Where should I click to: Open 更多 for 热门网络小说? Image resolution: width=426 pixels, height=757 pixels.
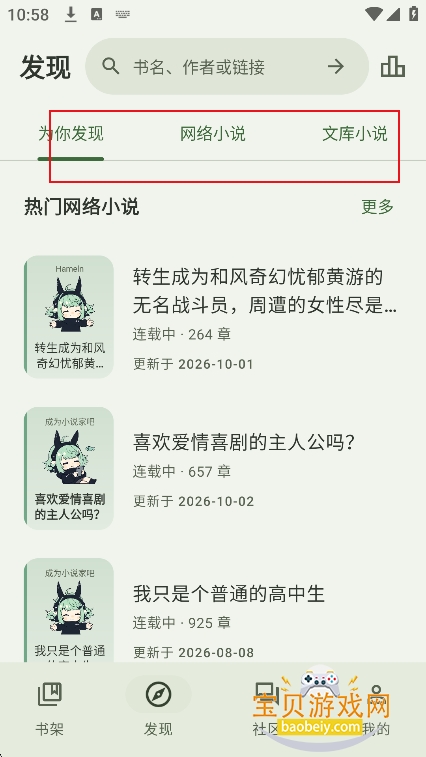(x=378, y=207)
